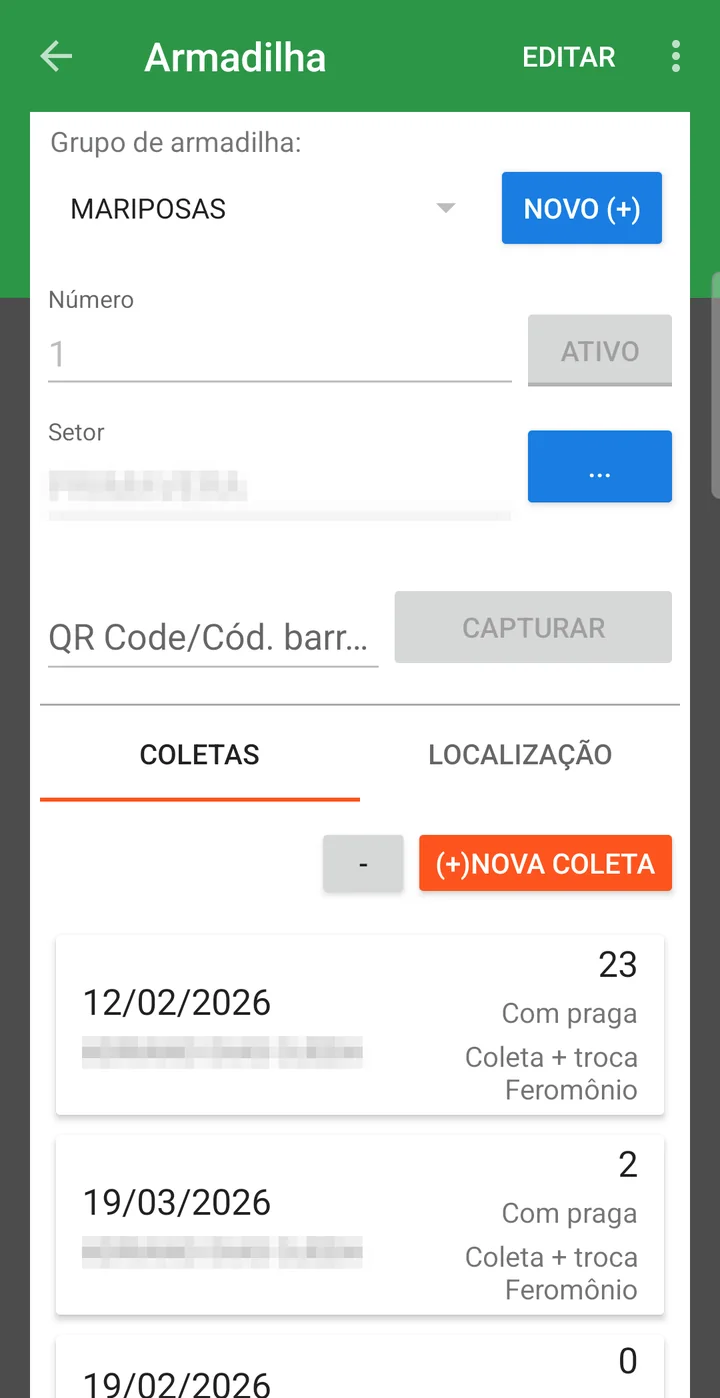Add a collection with (+)NOVA COLETA
720x1398 pixels.
point(545,863)
